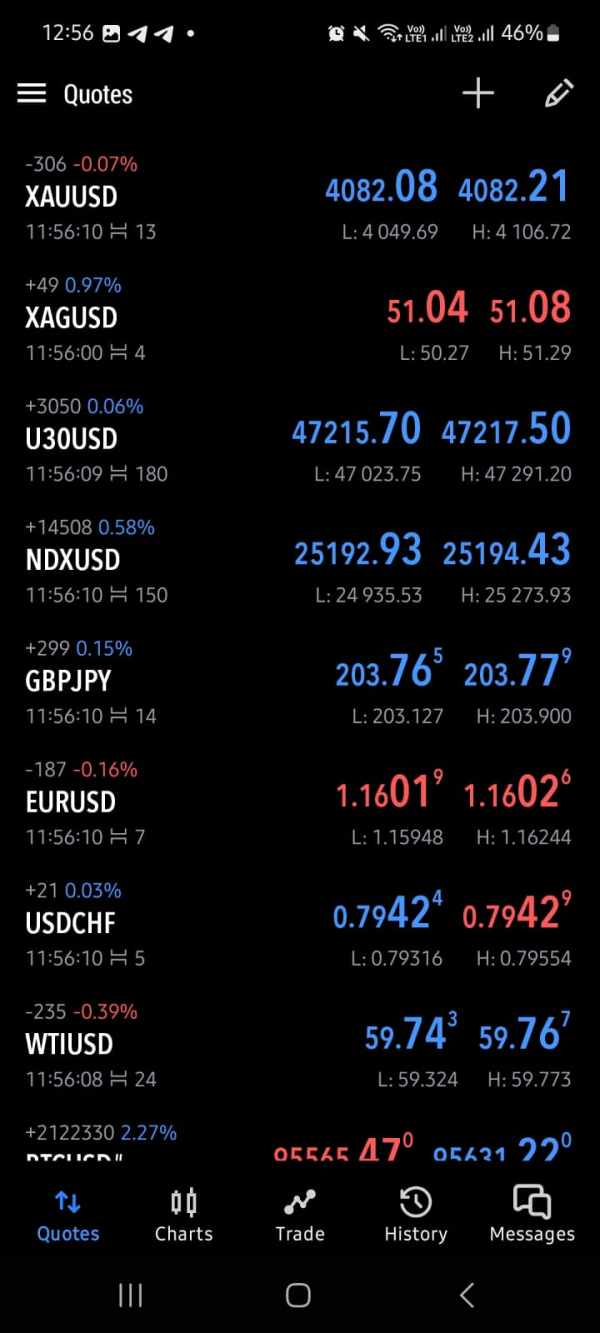
Task: Open the History tab
Action: [x=416, y=1214]
